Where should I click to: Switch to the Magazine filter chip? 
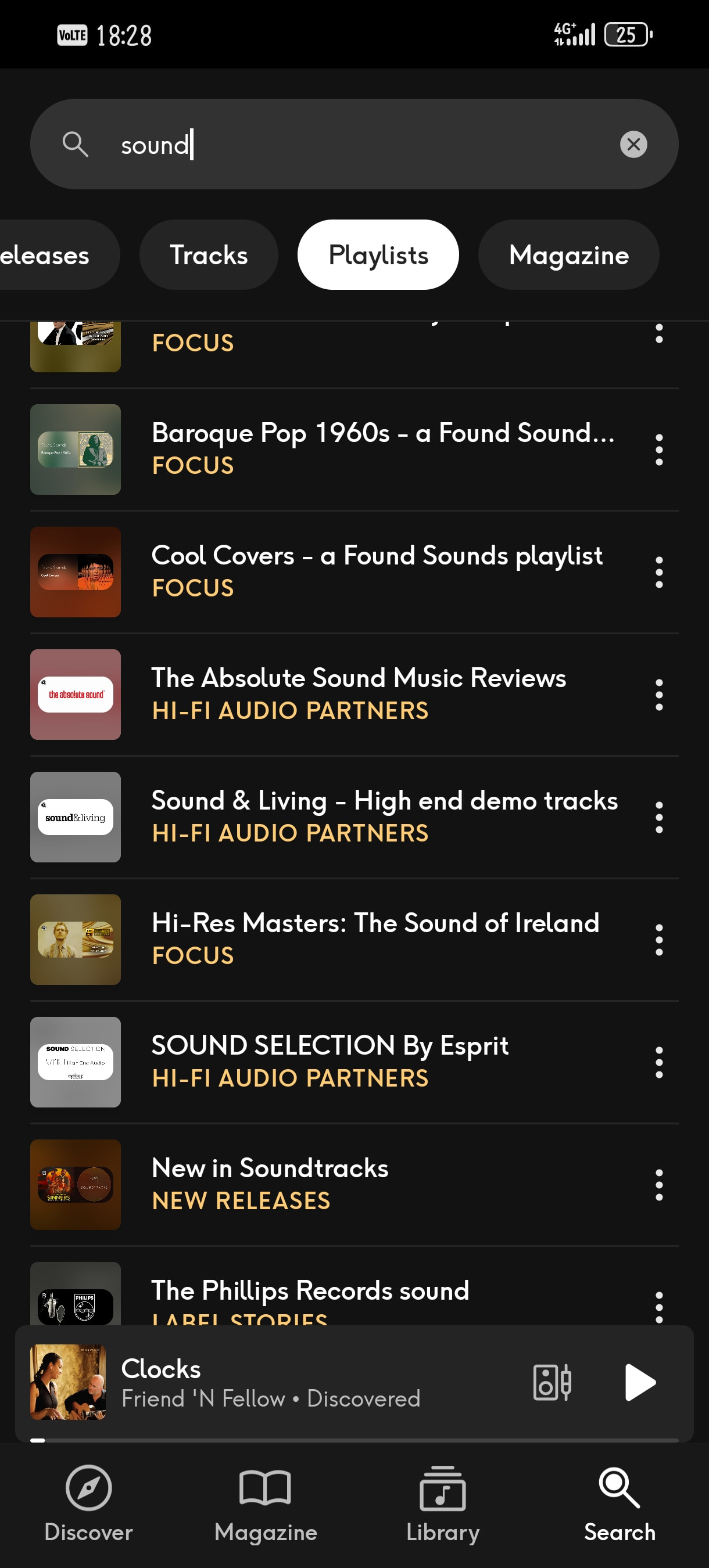[x=568, y=255]
